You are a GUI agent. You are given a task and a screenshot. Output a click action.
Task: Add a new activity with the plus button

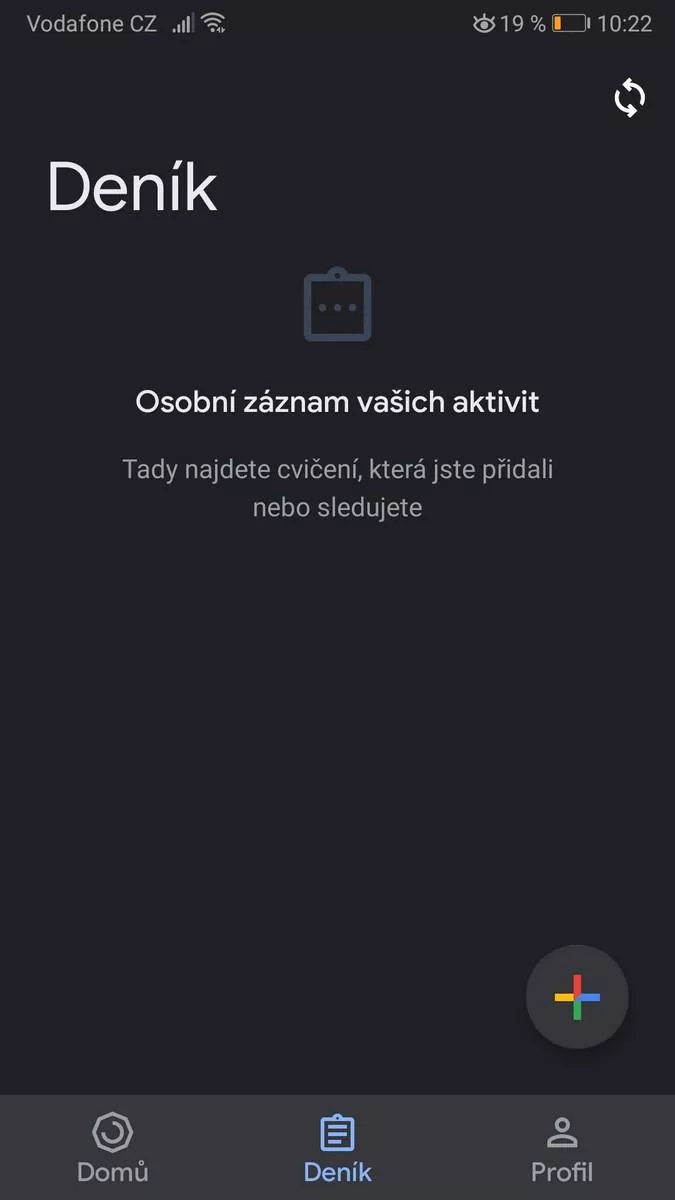(577, 997)
